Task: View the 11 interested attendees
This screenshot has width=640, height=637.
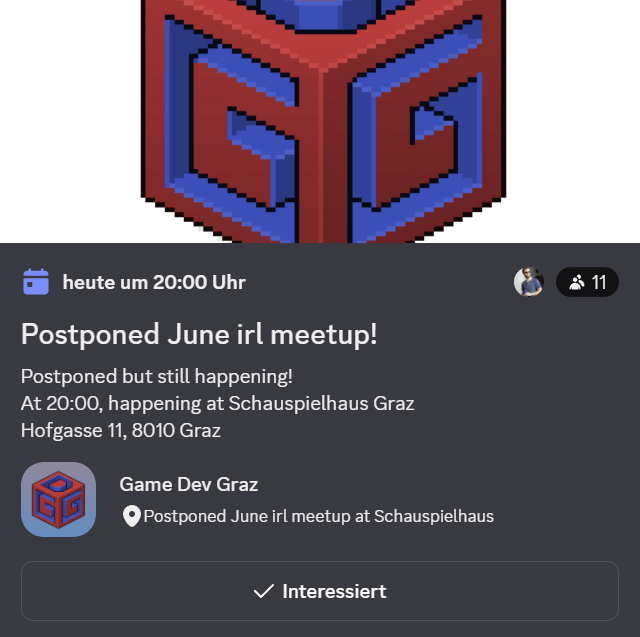Action: (x=587, y=282)
